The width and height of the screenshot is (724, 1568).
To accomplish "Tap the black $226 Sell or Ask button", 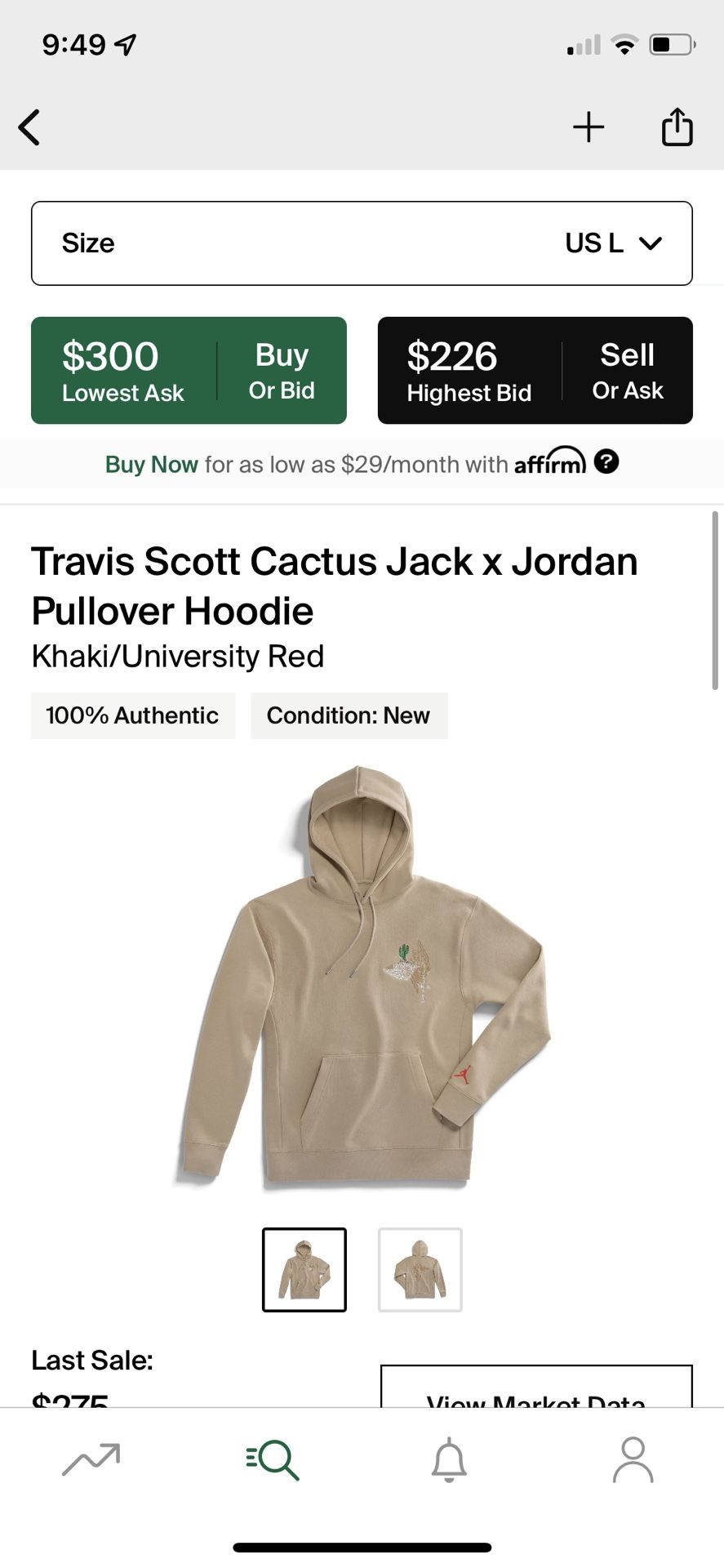I will click(x=535, y=370).
